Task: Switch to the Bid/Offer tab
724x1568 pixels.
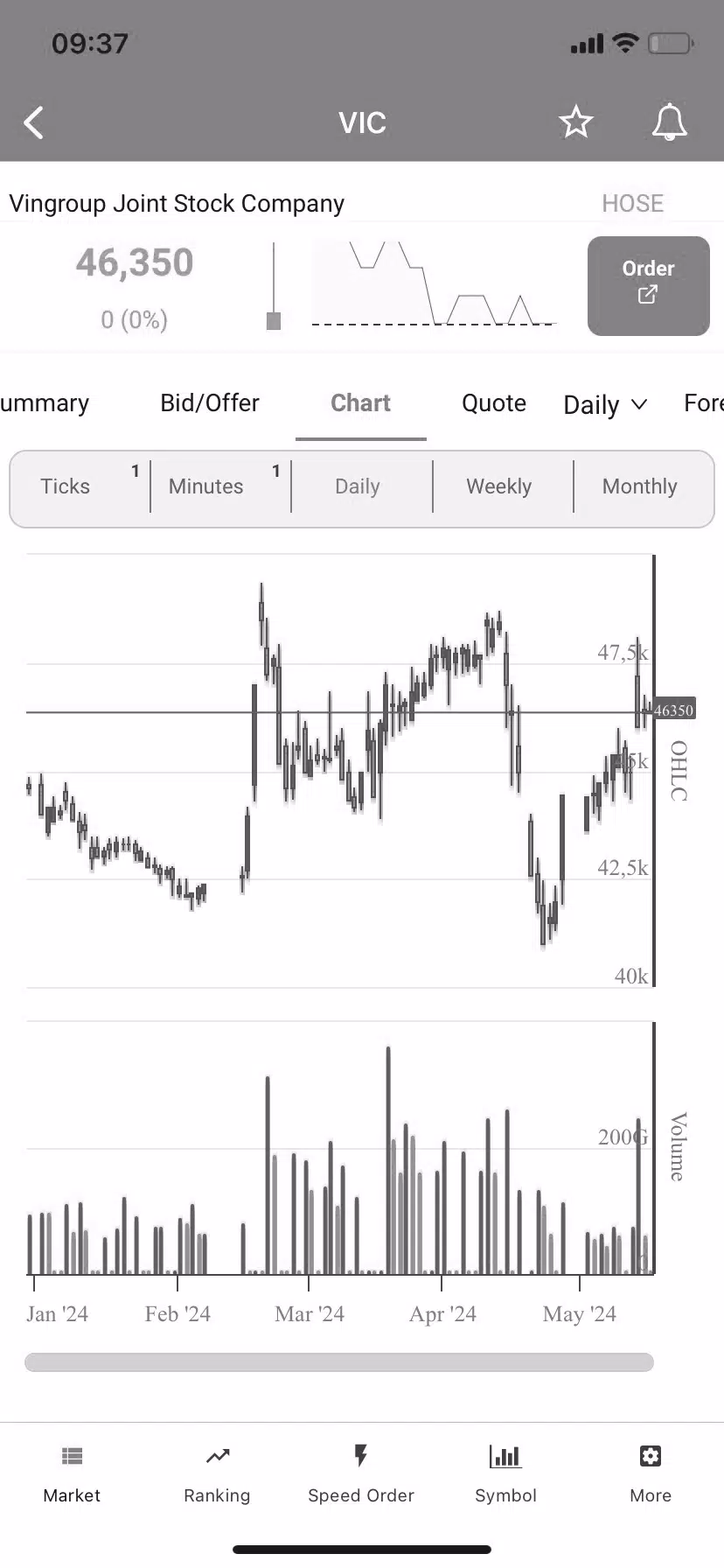Action: 210,403
